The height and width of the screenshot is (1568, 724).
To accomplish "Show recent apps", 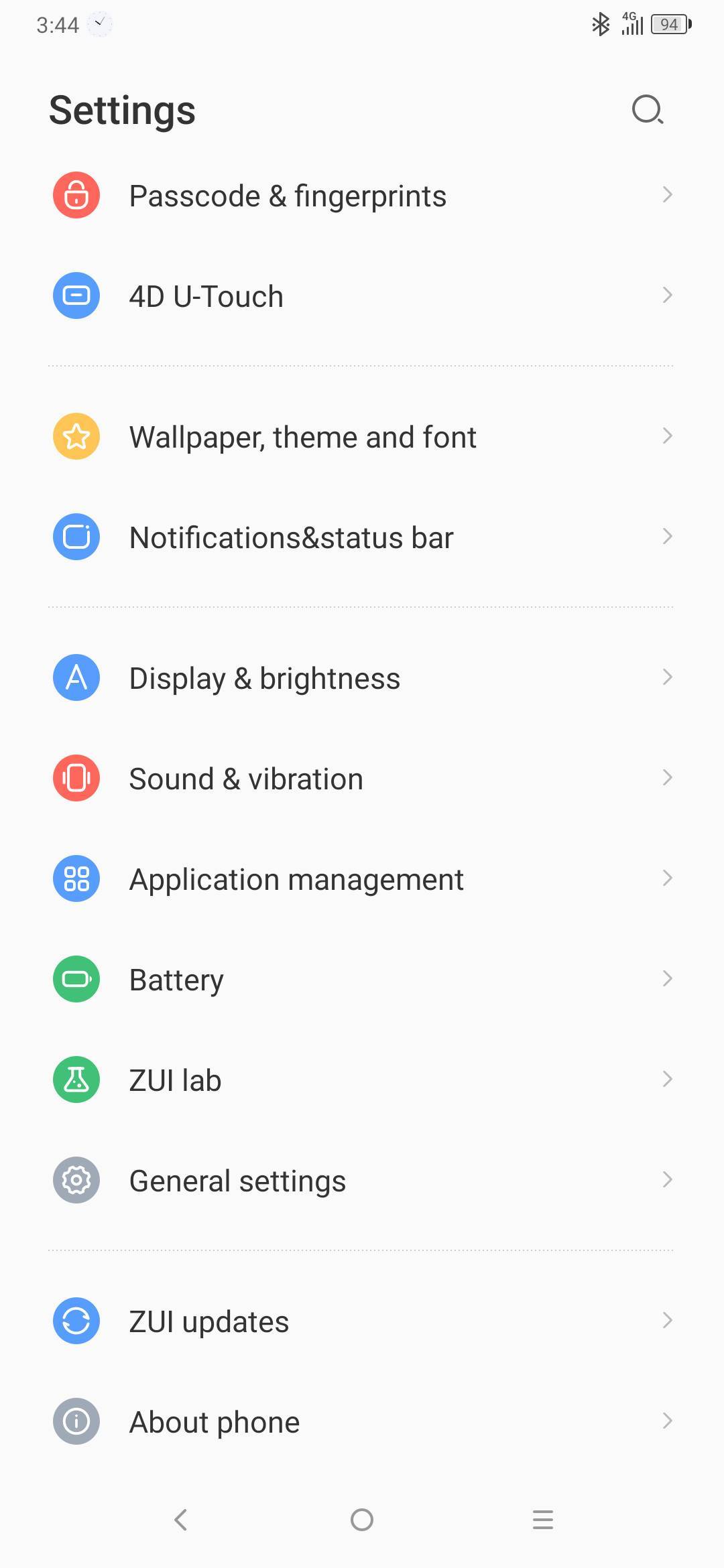I will 543,1520.
